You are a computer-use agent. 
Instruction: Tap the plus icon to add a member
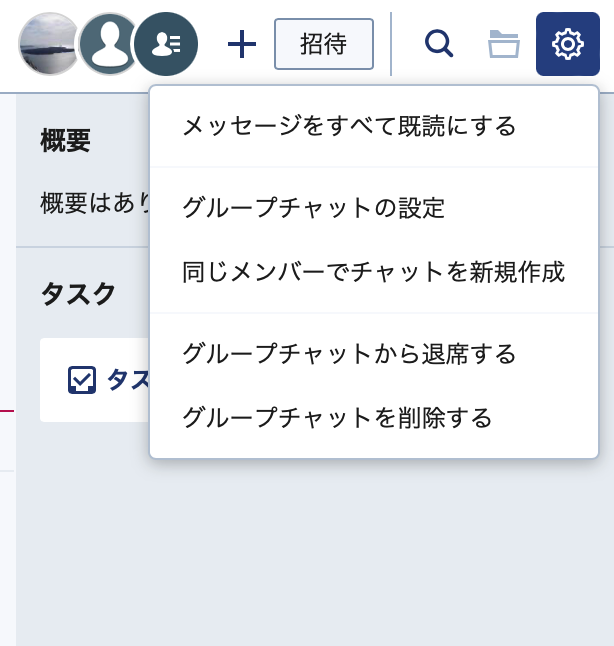point(242,44)
